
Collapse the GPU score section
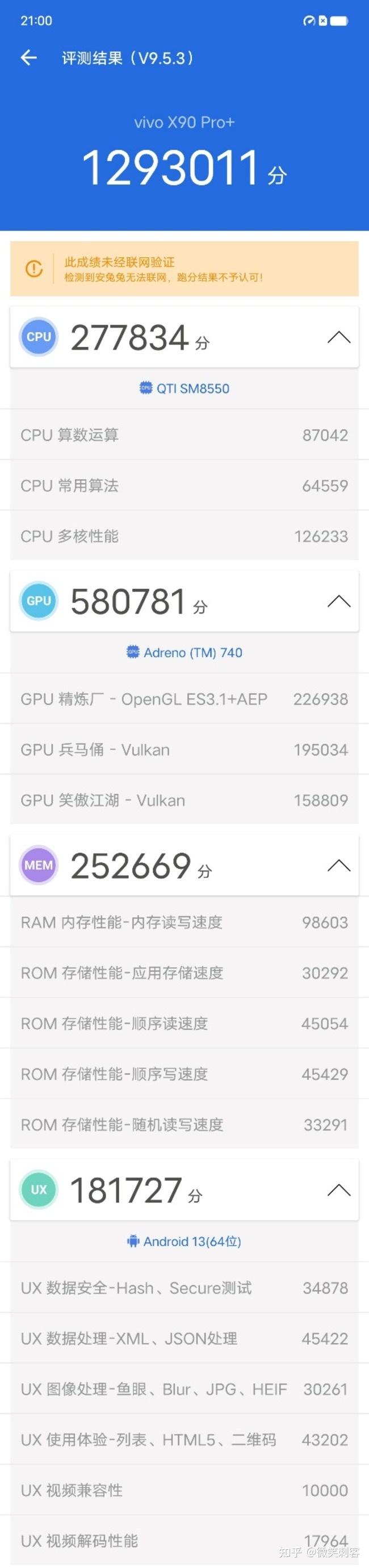[x=338, y=601]
